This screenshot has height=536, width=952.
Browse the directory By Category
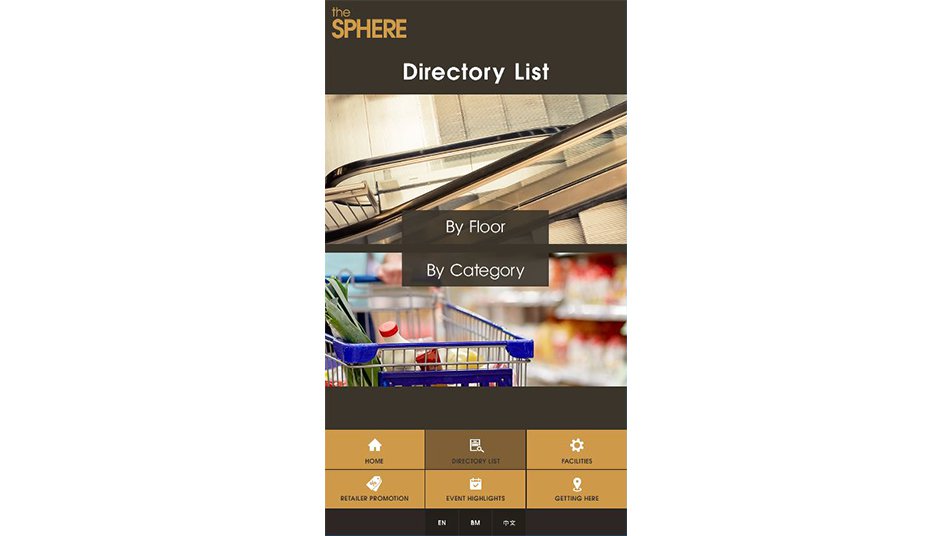pyautogui.click(x=475, y=270)
